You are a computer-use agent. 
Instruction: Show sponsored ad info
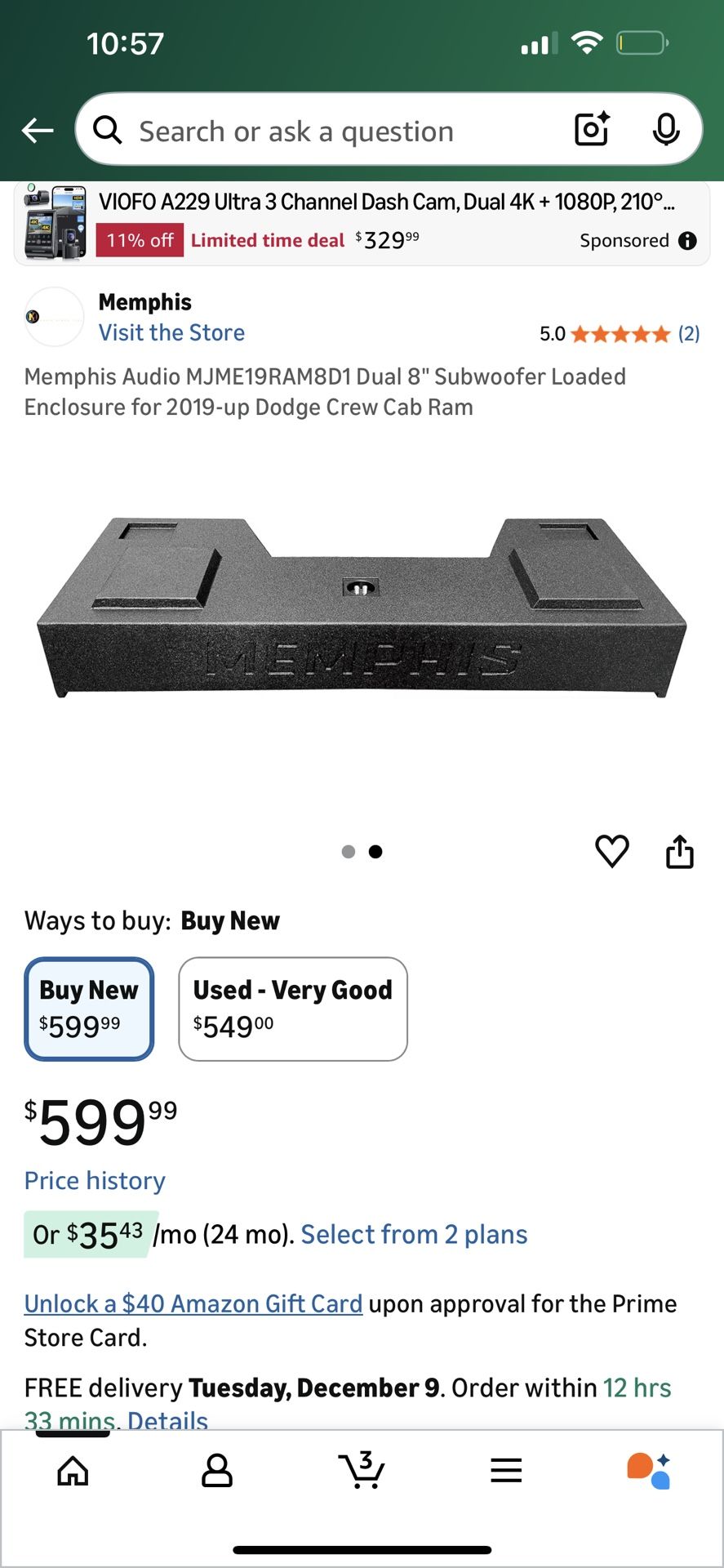tap(687, 240)
